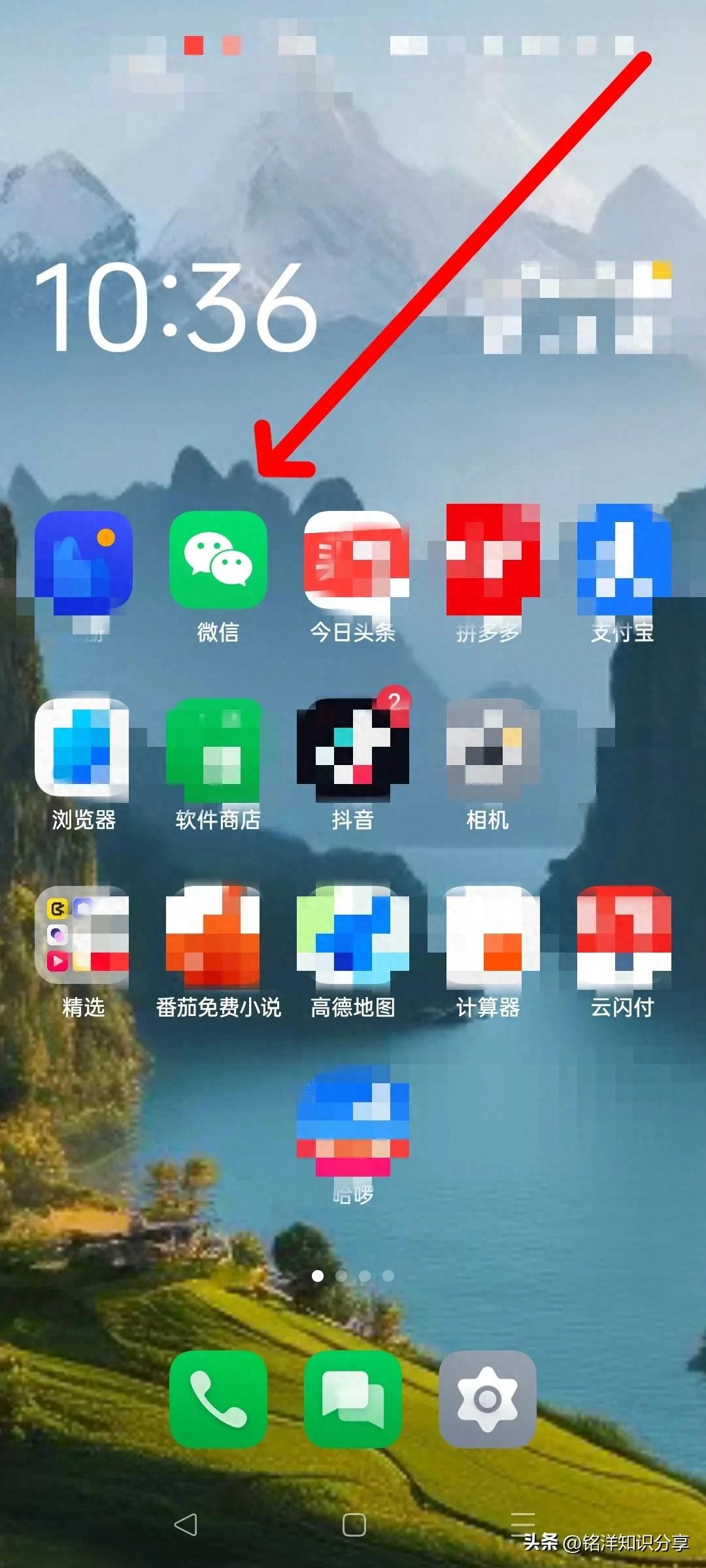Open the green Phone dialer in the dock

218,1399
